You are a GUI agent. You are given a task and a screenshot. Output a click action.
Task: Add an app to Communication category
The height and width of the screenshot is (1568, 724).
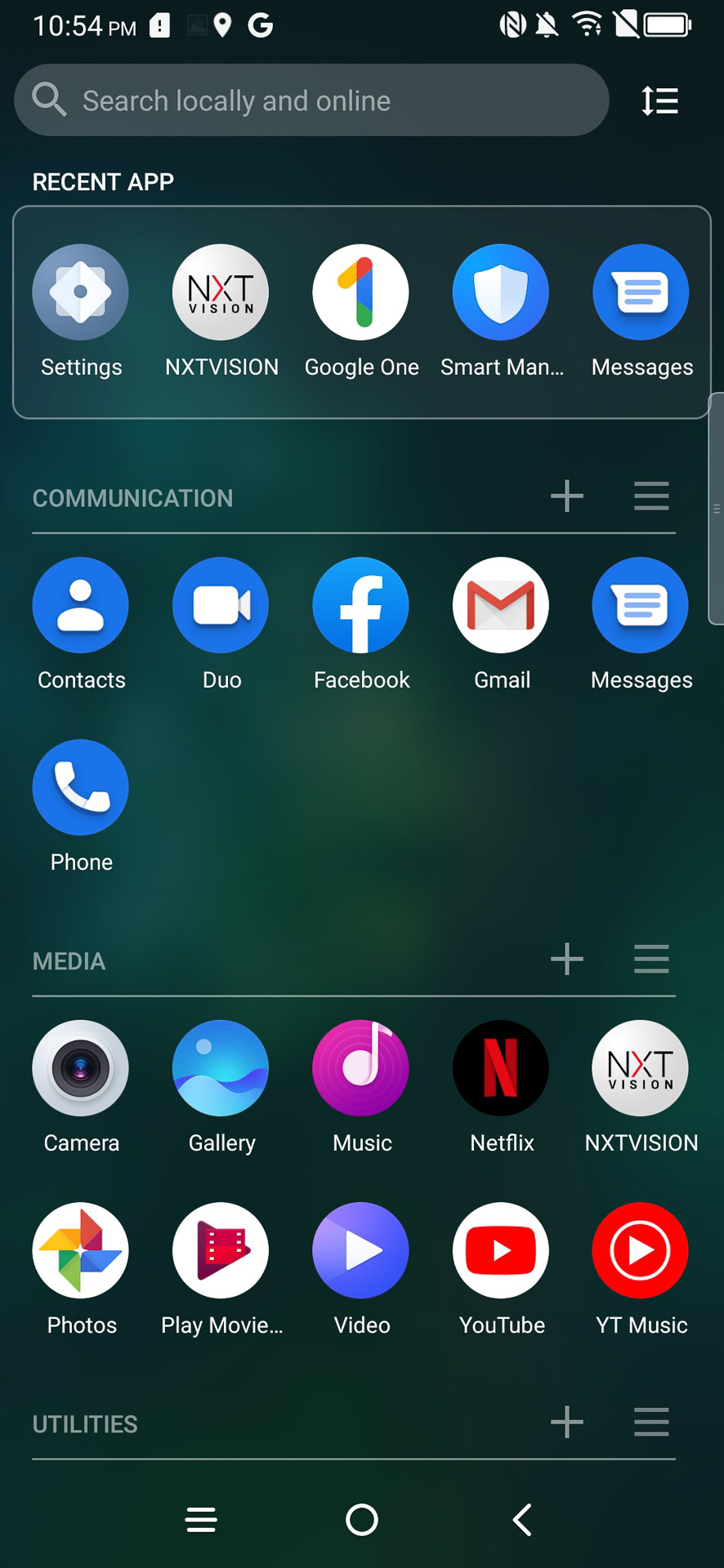(567, 497)
